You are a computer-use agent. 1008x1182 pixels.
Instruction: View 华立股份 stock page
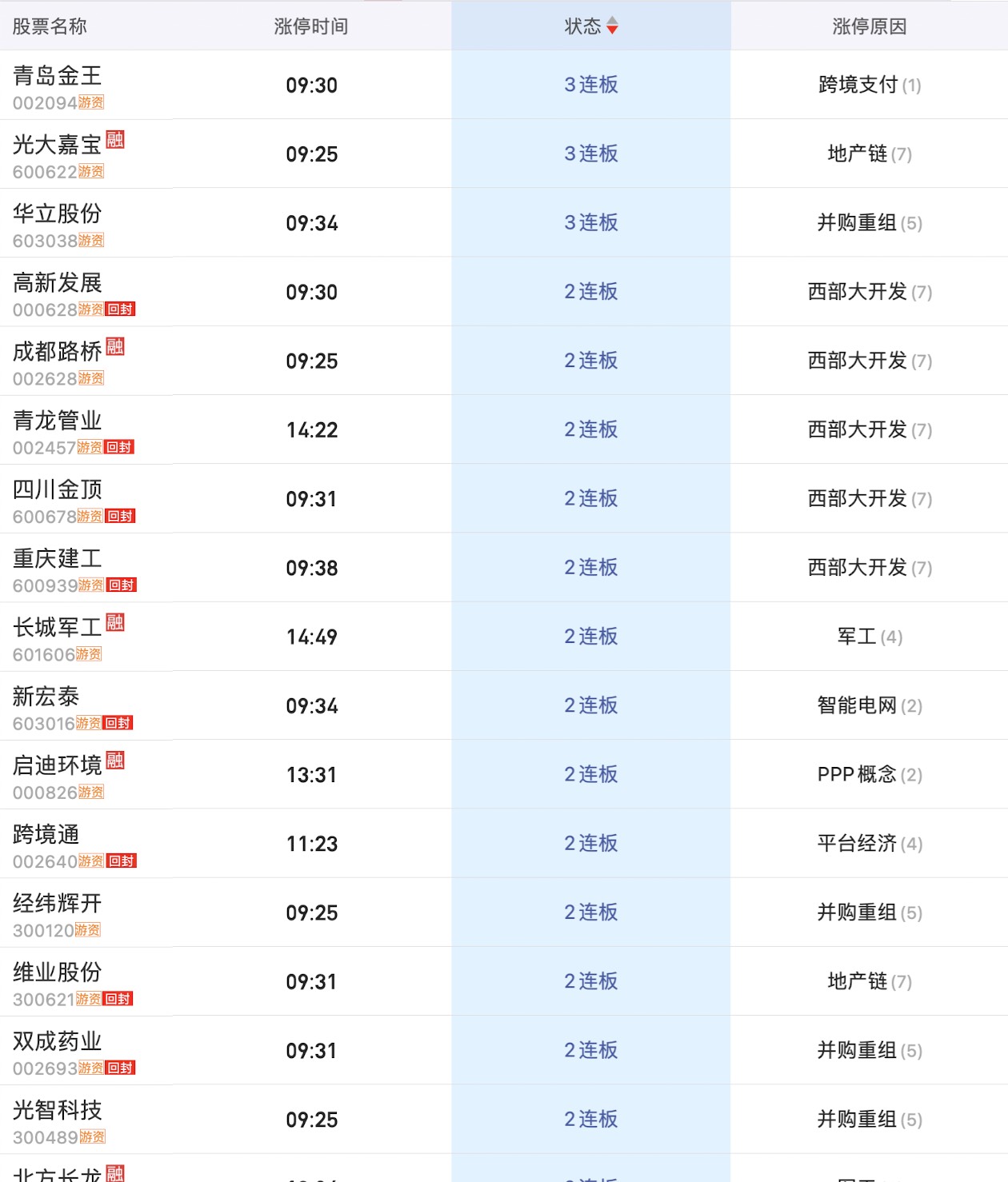coord(58,214)
